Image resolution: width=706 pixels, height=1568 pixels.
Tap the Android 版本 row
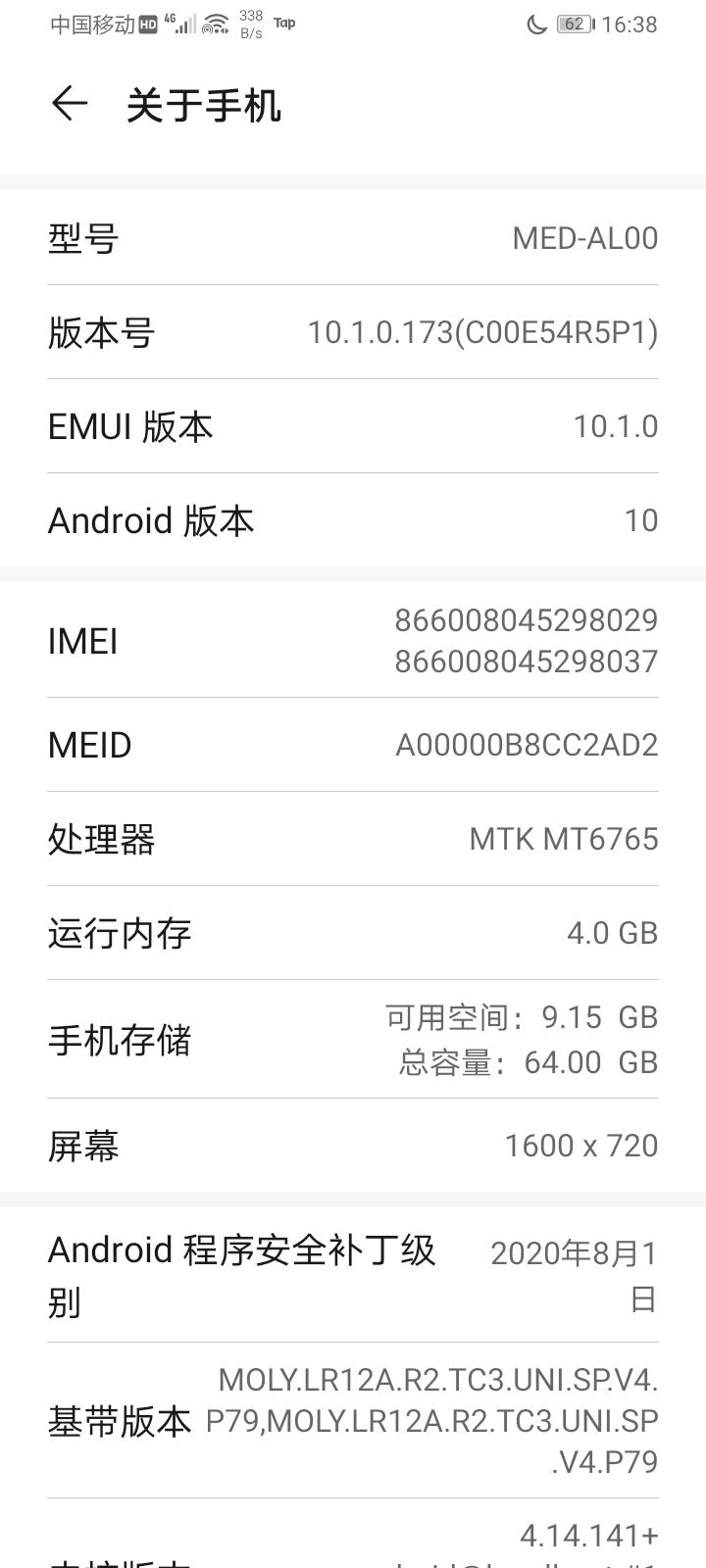coord(353,520)
